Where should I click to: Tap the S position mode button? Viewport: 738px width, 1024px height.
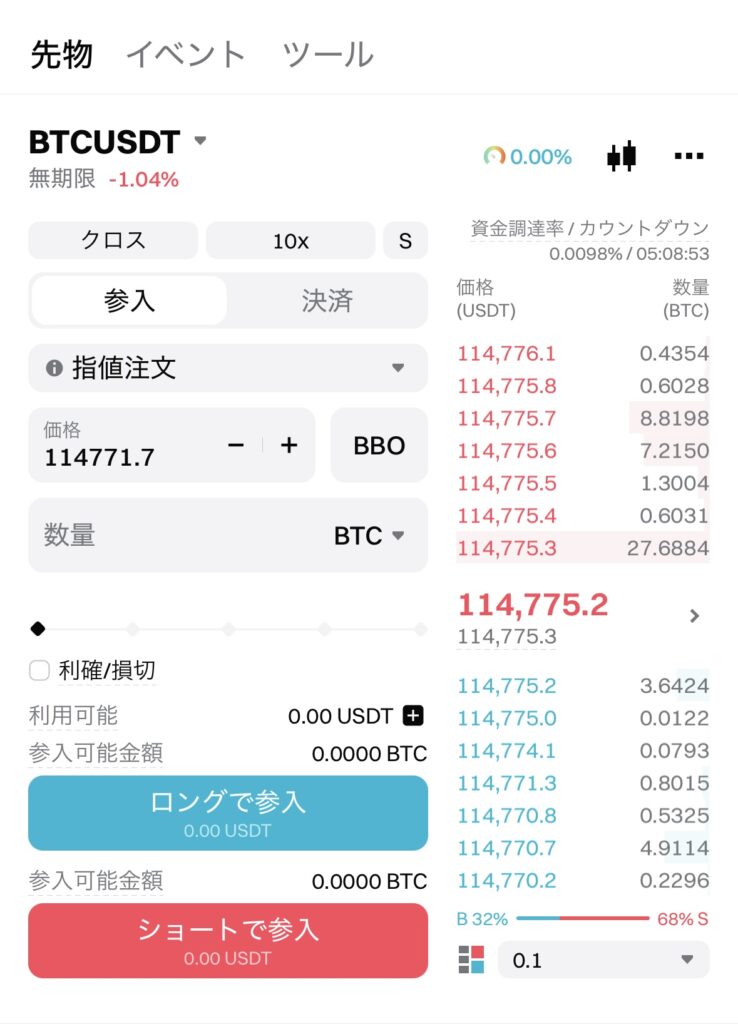click(x=405, y=241)
